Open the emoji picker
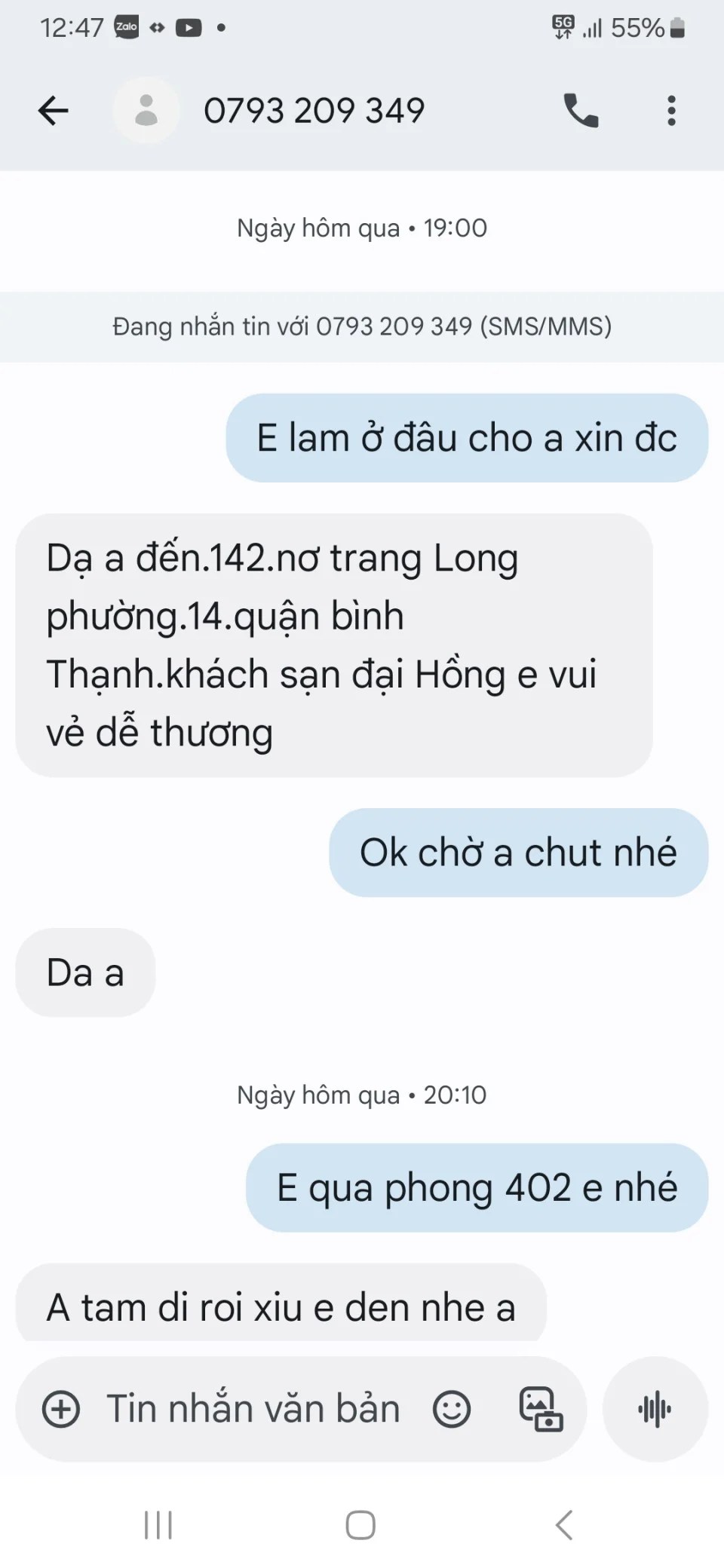Viewport: 724px width, 1568px height. point(452,1410)
